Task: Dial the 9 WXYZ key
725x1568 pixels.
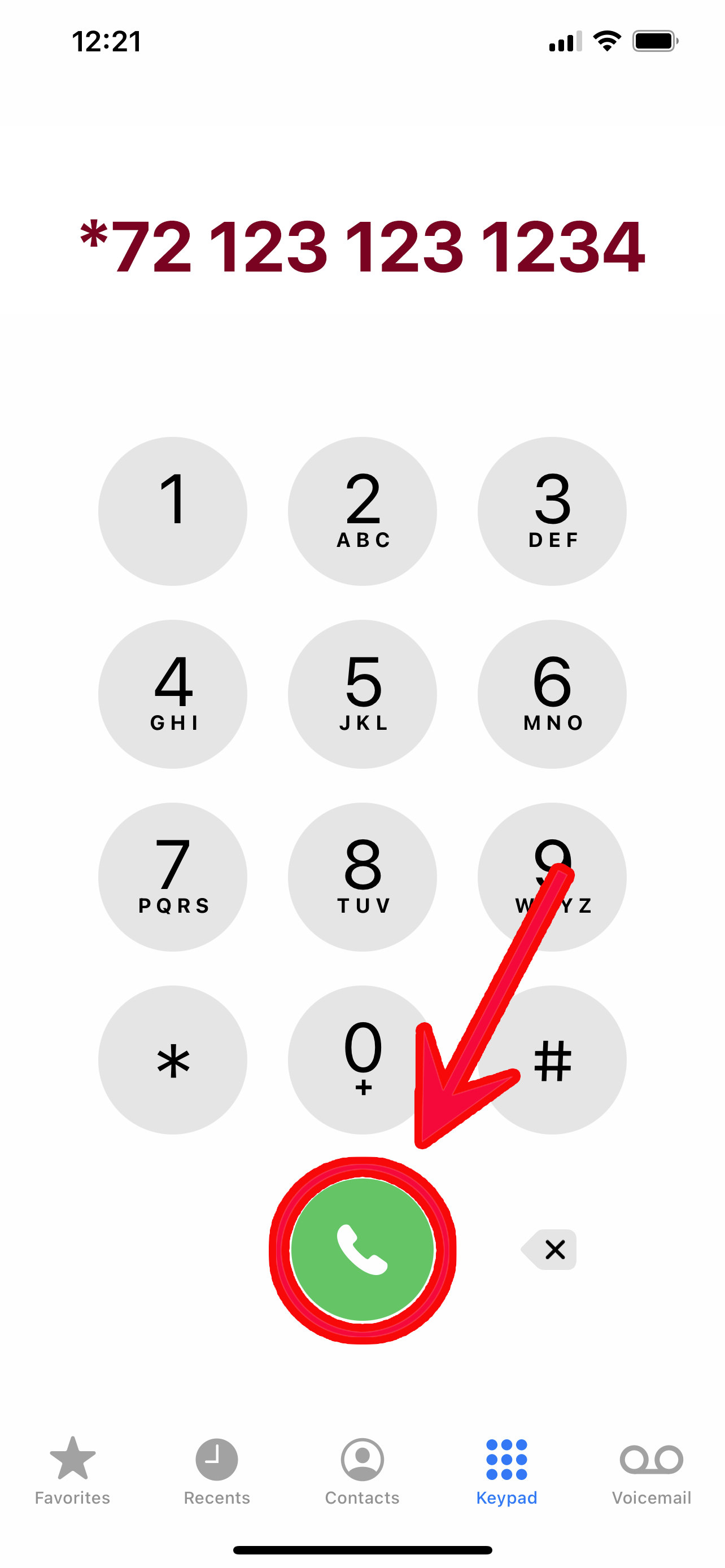Action: click(552, 877)
